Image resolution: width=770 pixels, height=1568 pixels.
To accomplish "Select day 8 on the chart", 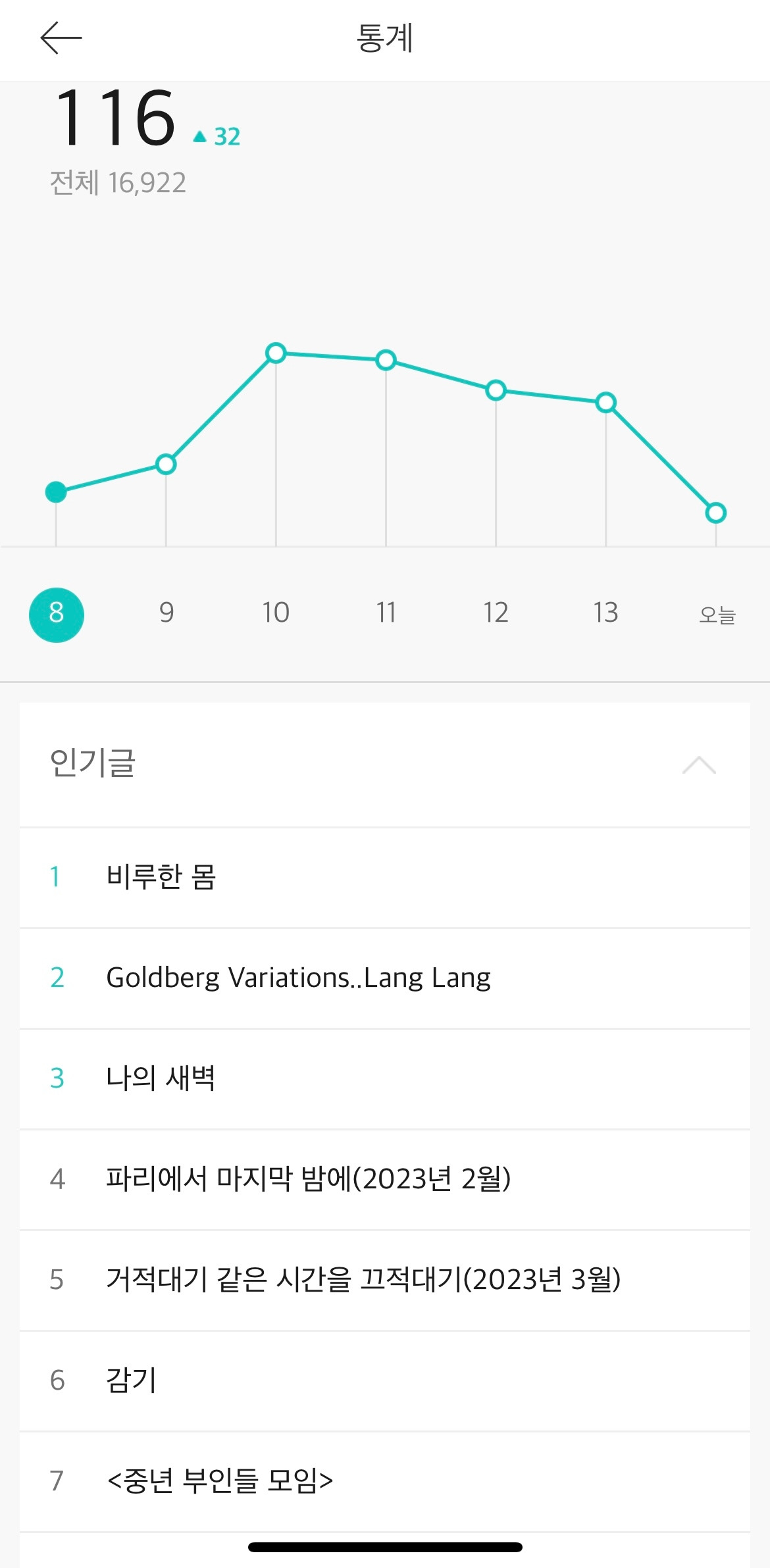I will (57, 615).
